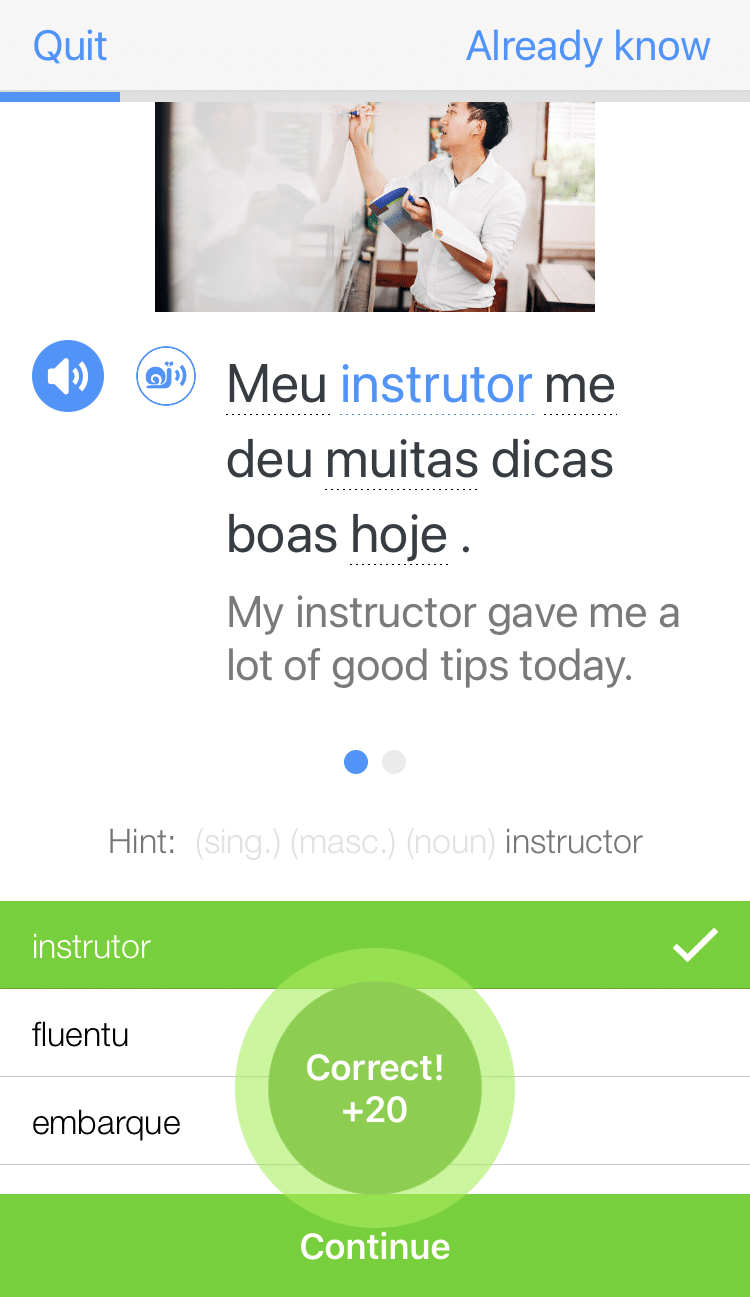The width and height of the screenshot is (750, 1297).
Task: Tap the blue speaker button next to the sentence
Action: (68, 376)
